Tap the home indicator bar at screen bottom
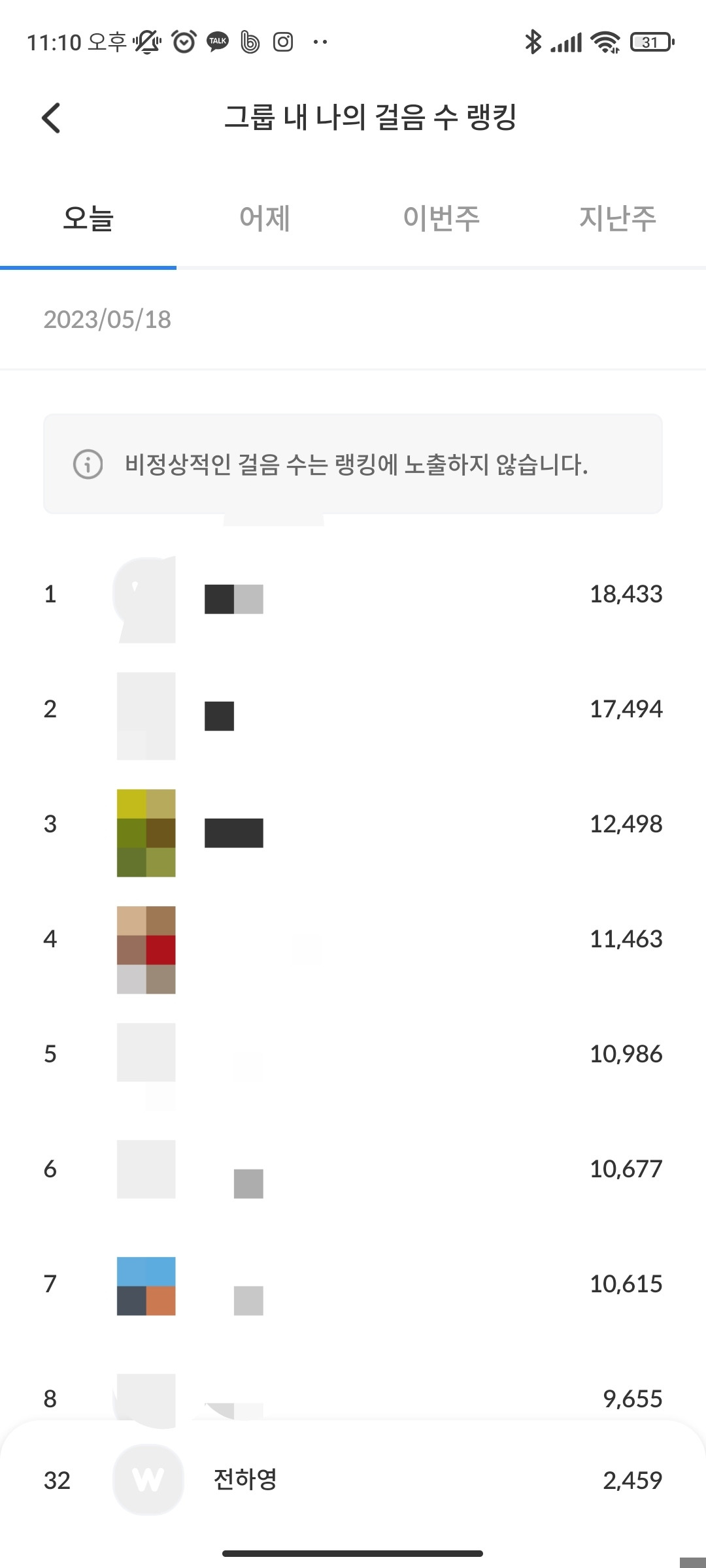Viewport: 706px width, 1568px height. tap(353, 1554)
